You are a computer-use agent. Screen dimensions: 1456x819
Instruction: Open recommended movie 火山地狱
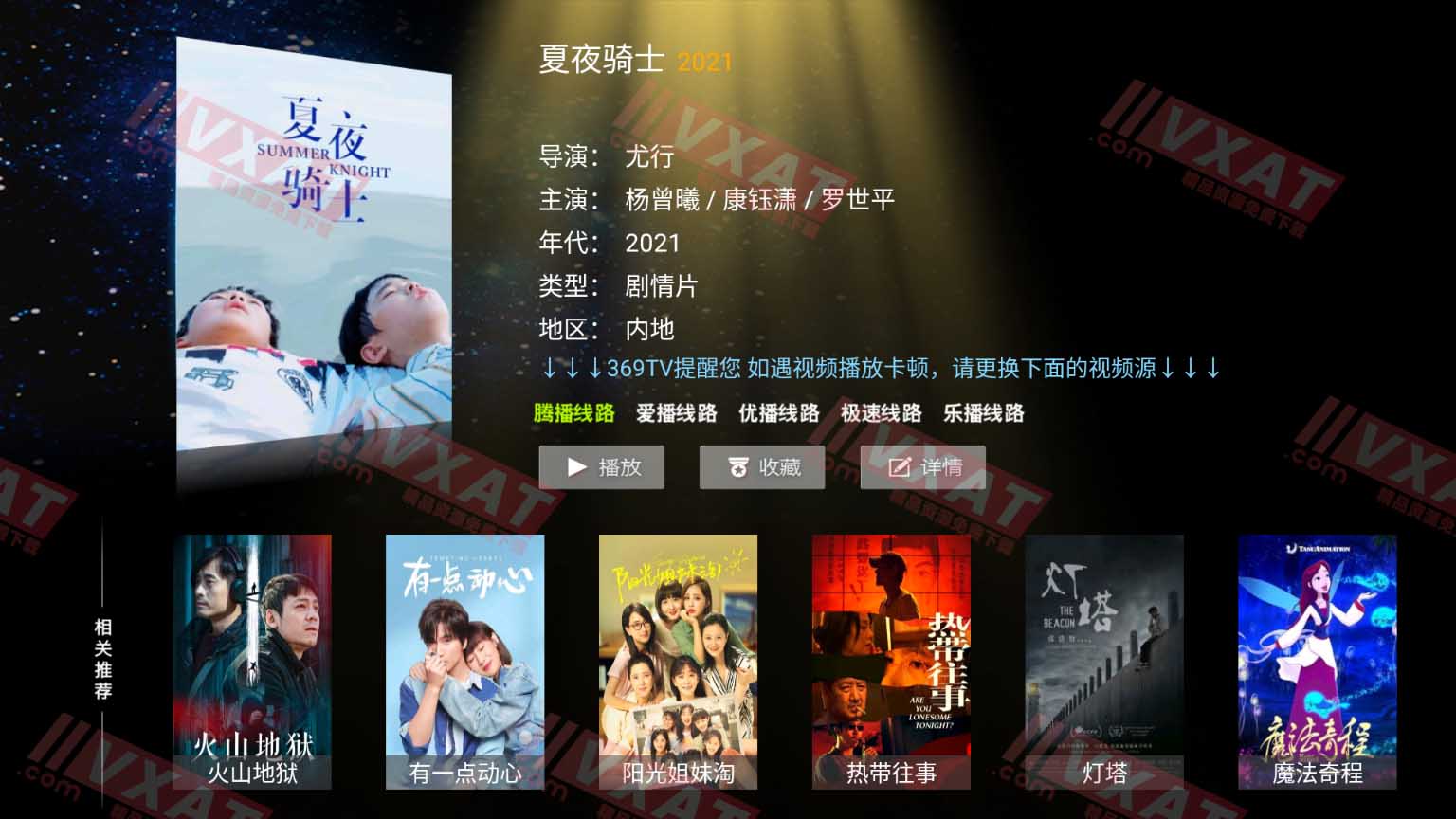(x=252, y=662)
